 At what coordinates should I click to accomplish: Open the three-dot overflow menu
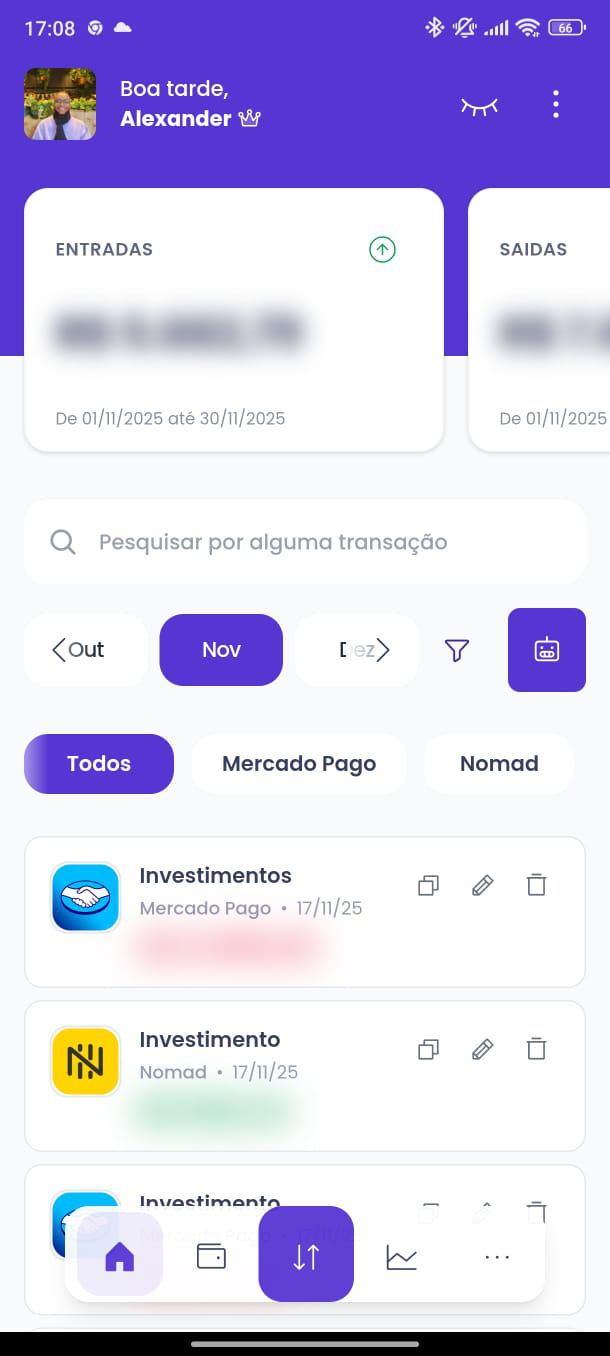click(x=556, y=104)
